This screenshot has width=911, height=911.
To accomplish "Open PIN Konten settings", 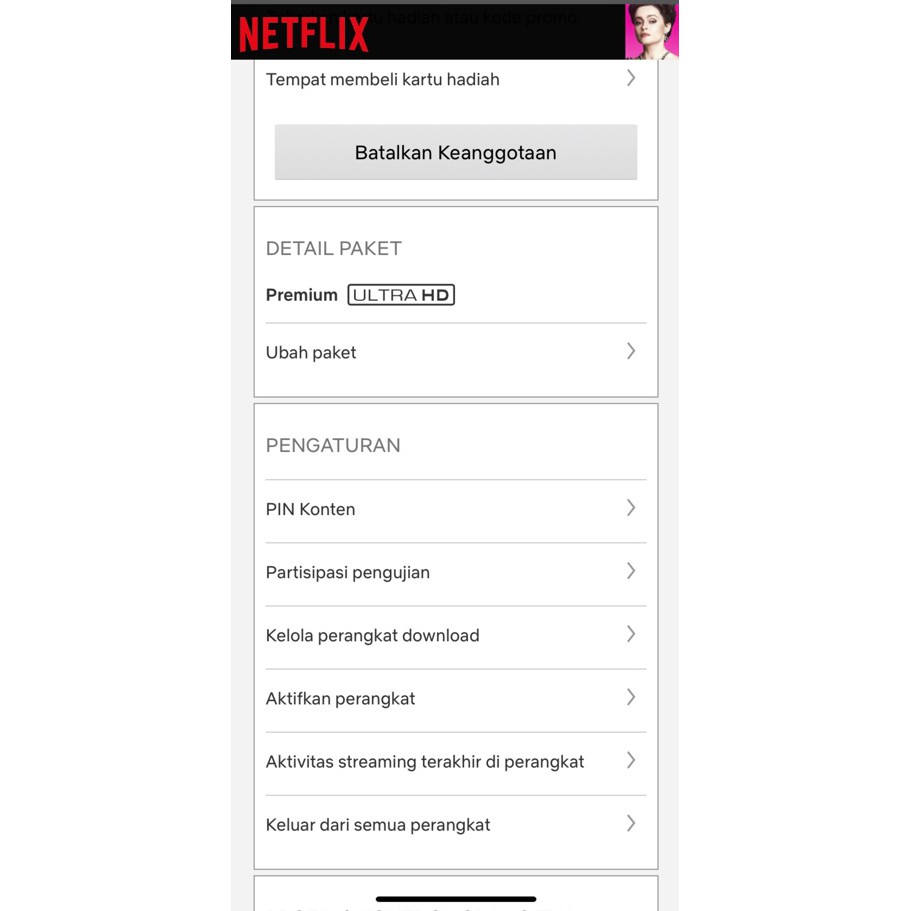I will point(456,509).
